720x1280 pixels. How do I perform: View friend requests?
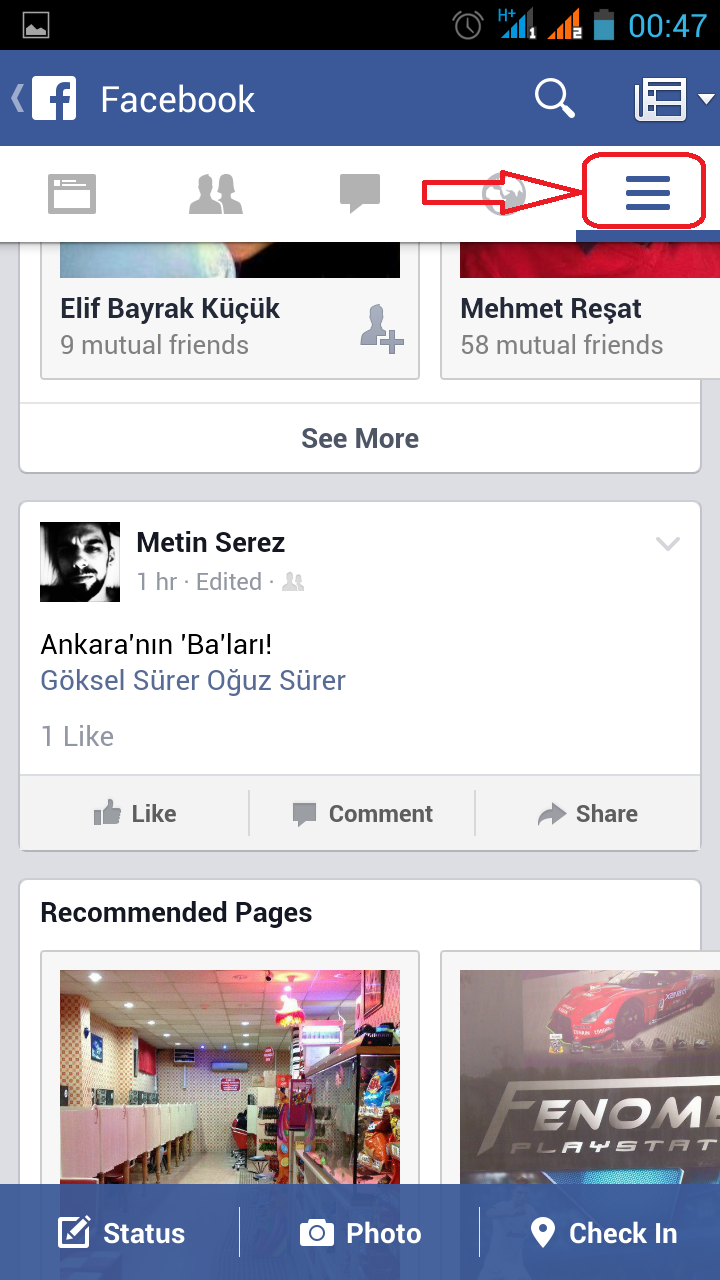click(215, 194)
